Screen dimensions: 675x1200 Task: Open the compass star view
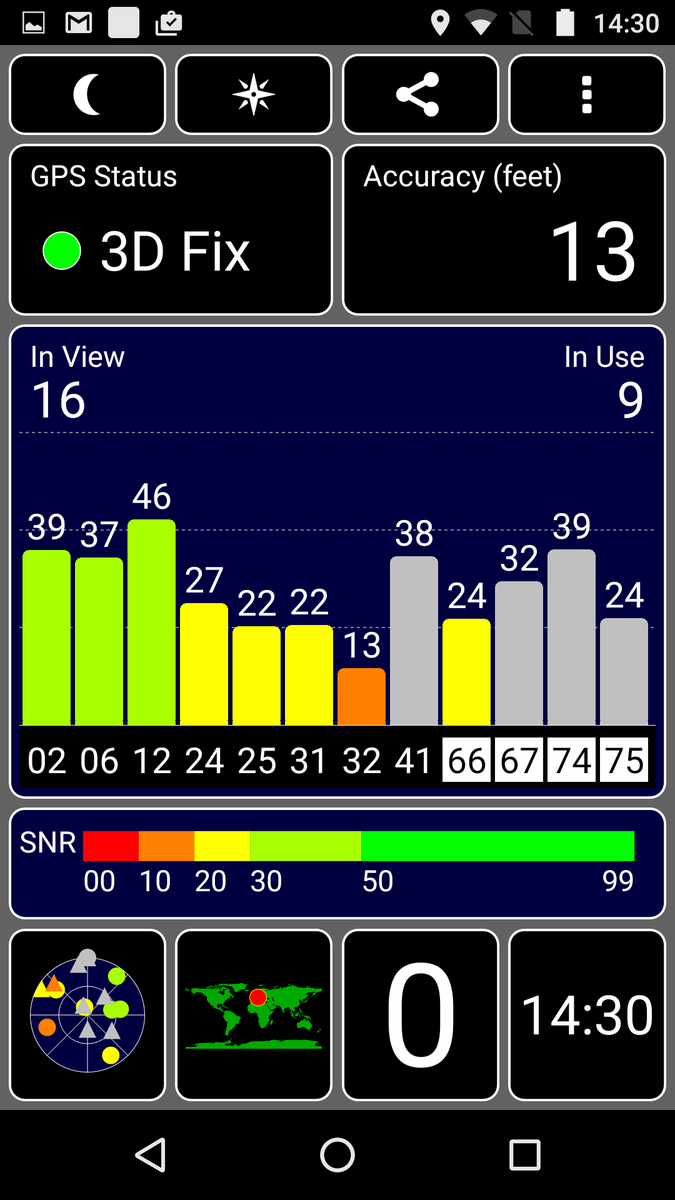coord(253,95)
